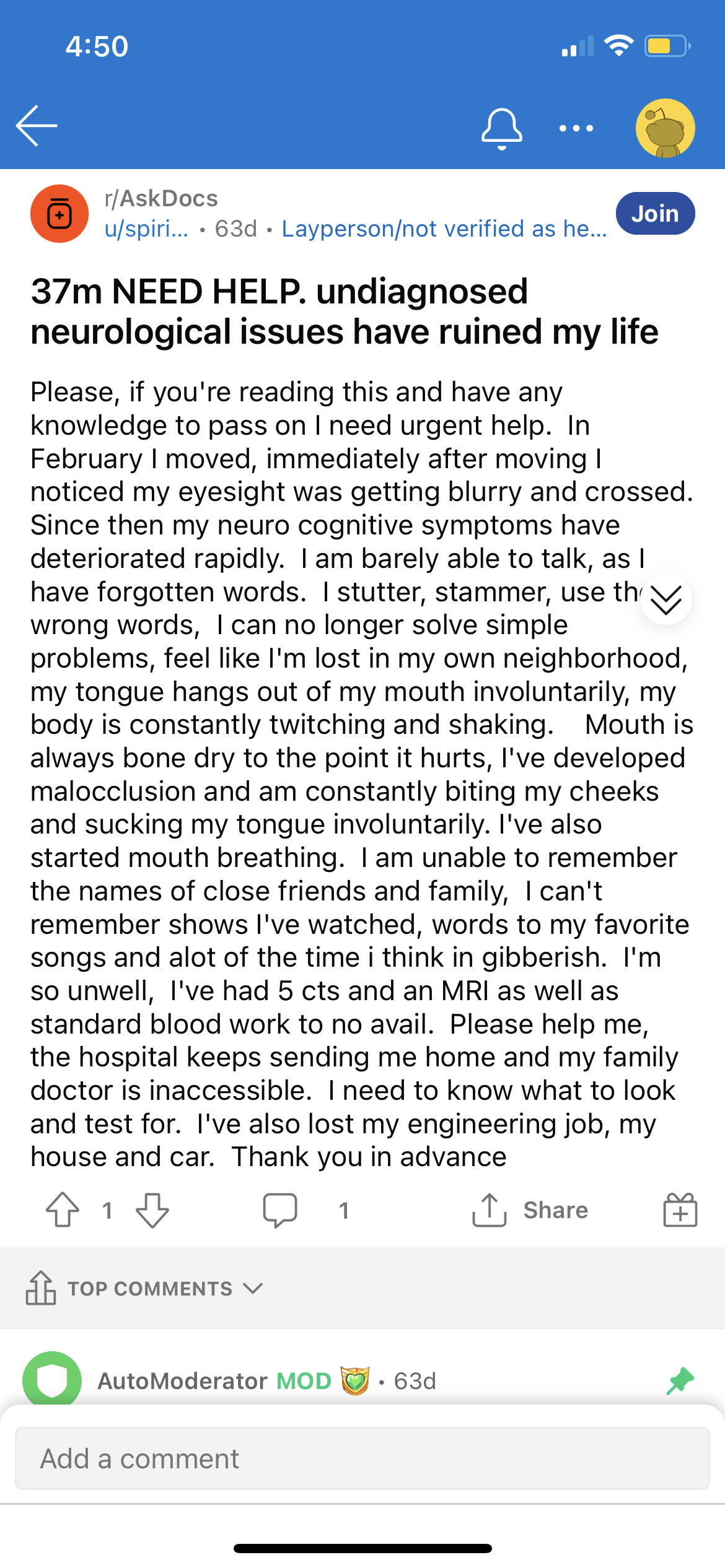Viewport: 725px width, 1568px height.
Task: Upvote this post
Action: pos(63,1210)
